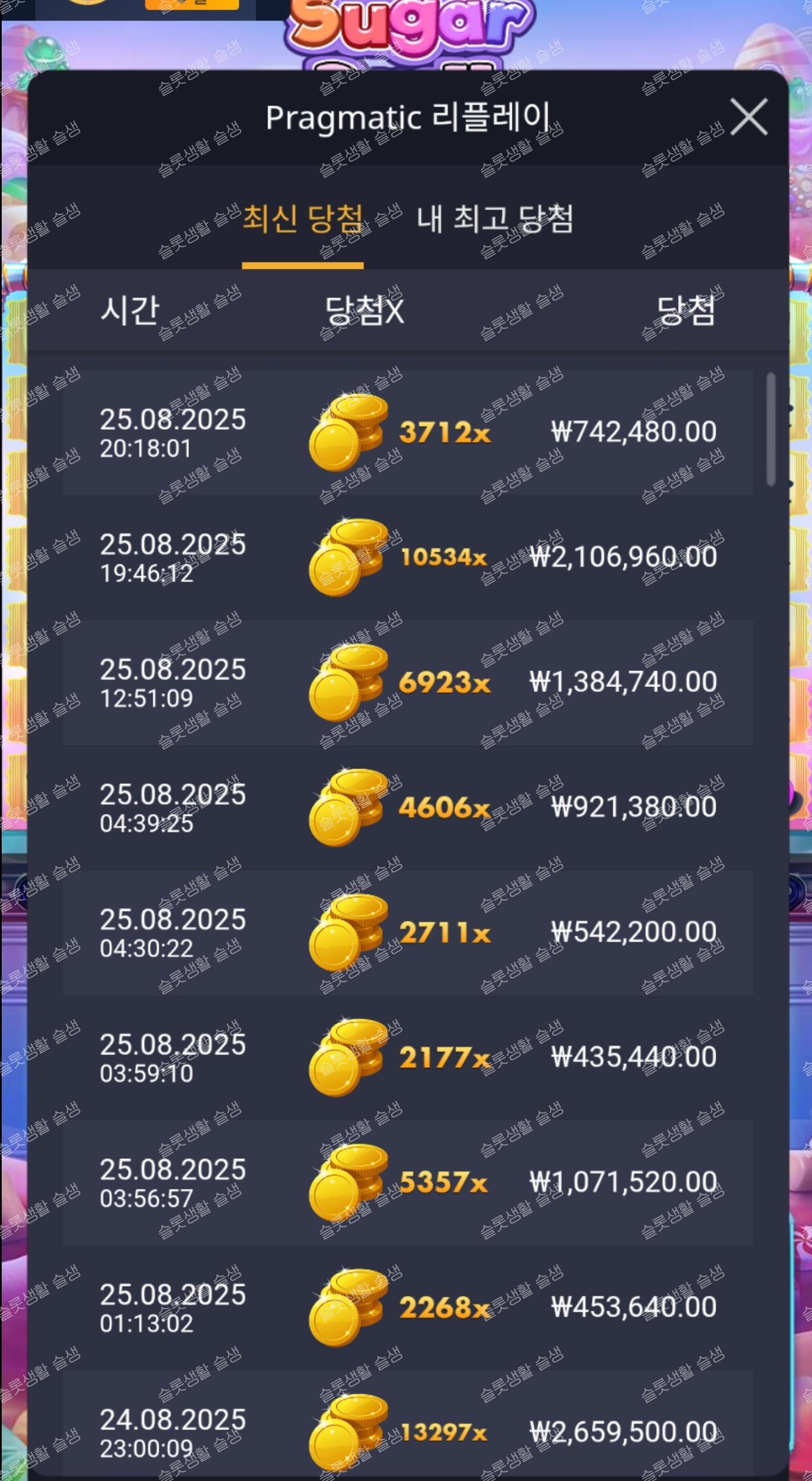The height and width of the screenshot is (1481, 812).
Task: Watch the 2177x win replay
Action: point(408,1057)
